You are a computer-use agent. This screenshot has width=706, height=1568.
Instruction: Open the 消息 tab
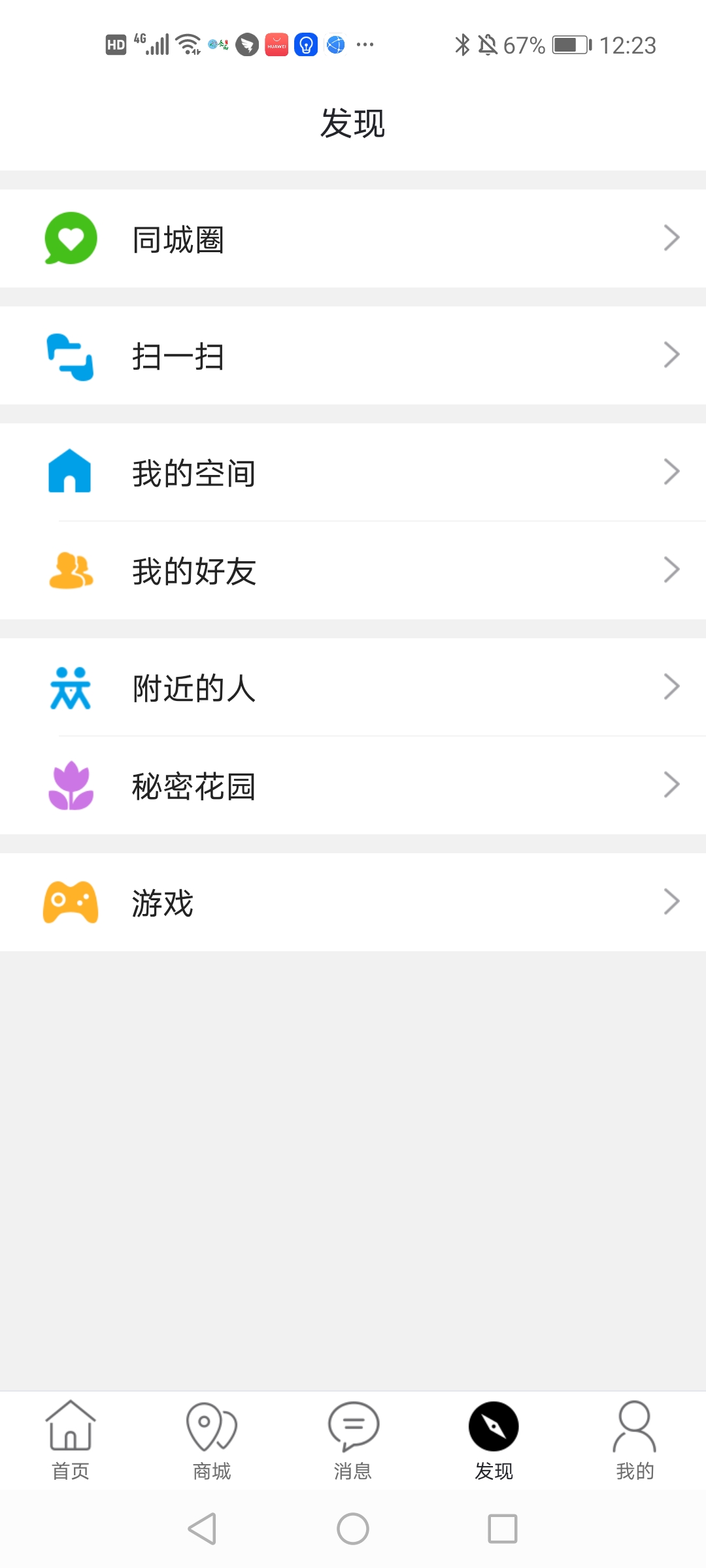coord(353,1441)
